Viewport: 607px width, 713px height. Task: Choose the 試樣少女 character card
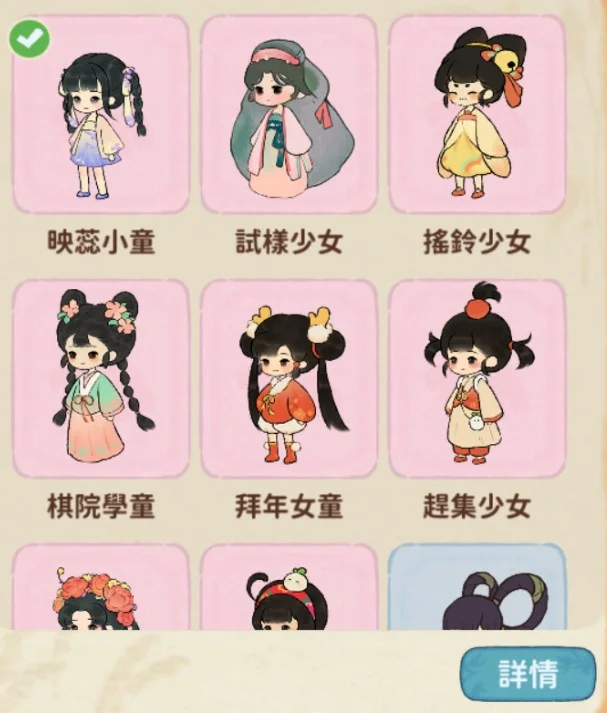[x=288, y=115]
